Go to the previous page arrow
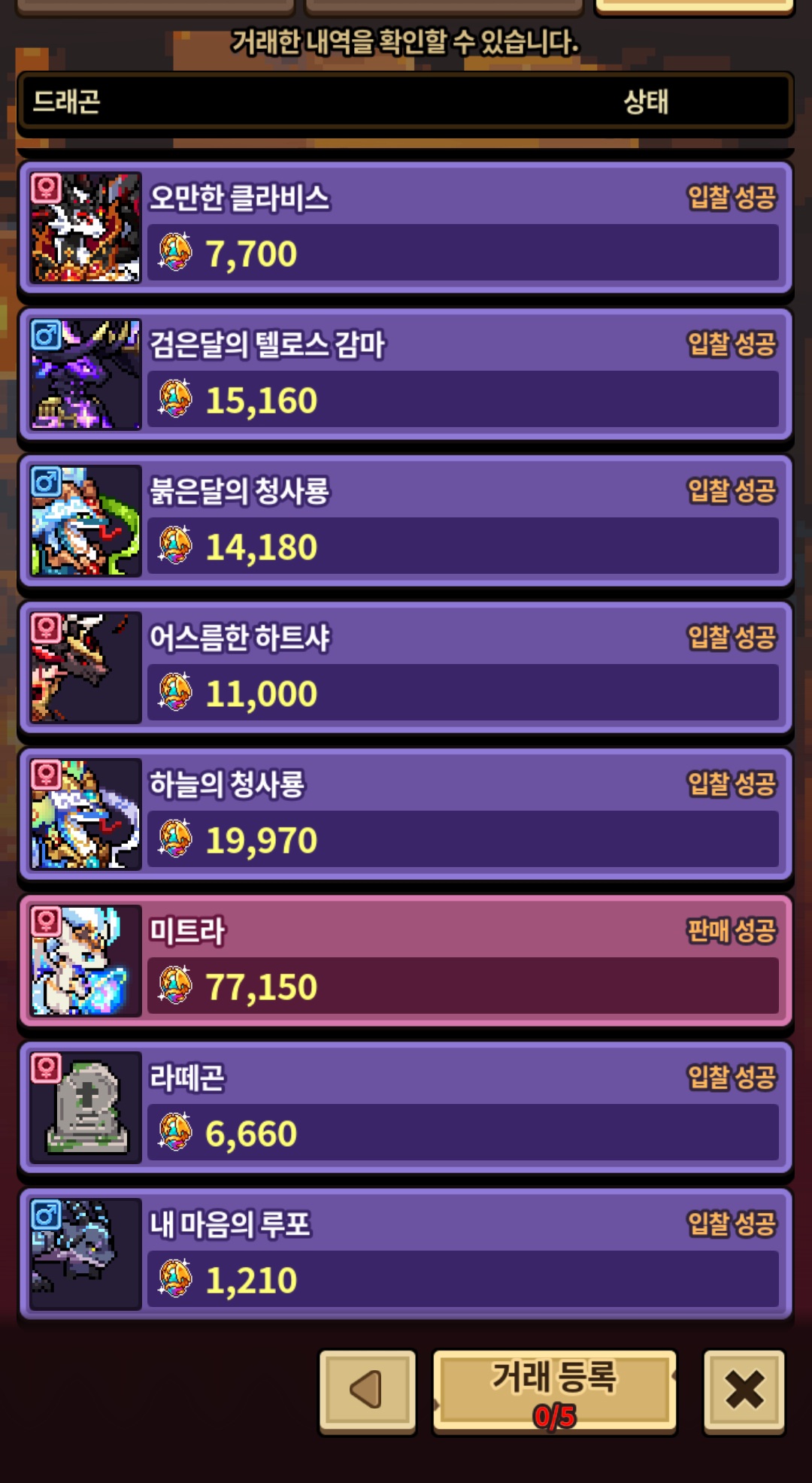812x1483 pixels. tap(368, 1391)
